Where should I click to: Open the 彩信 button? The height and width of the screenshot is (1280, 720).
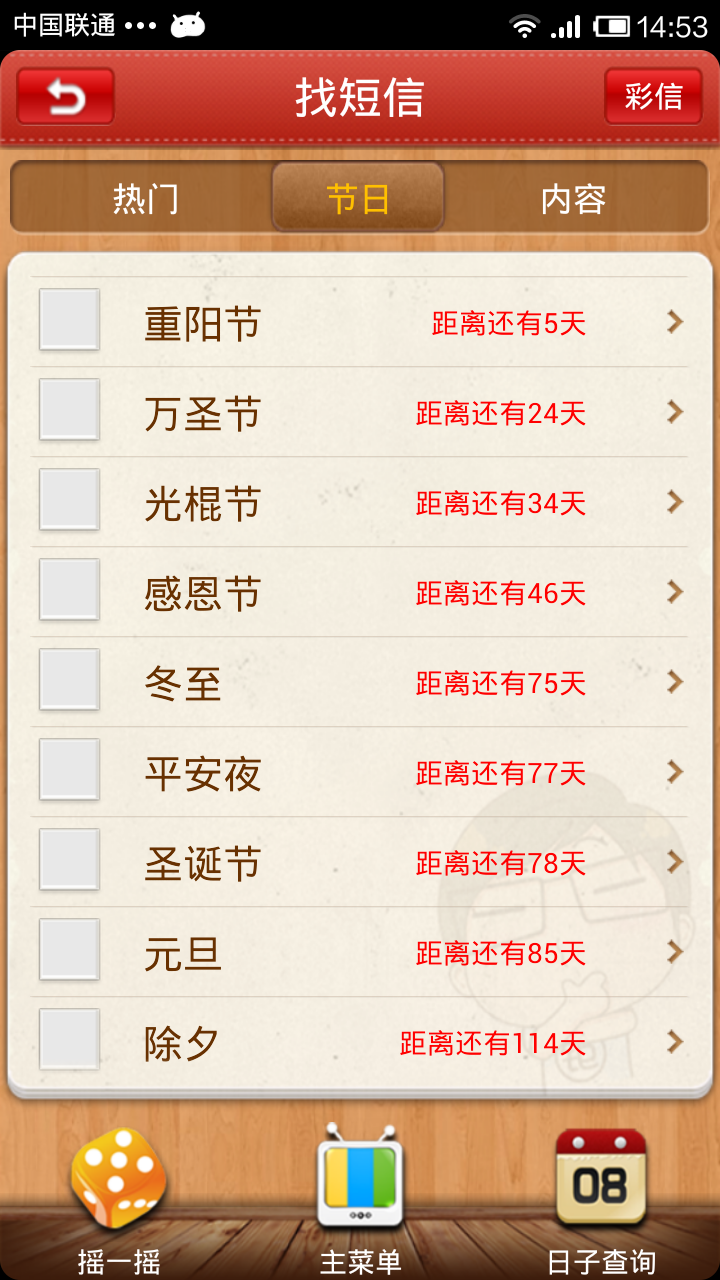point(654,97)
